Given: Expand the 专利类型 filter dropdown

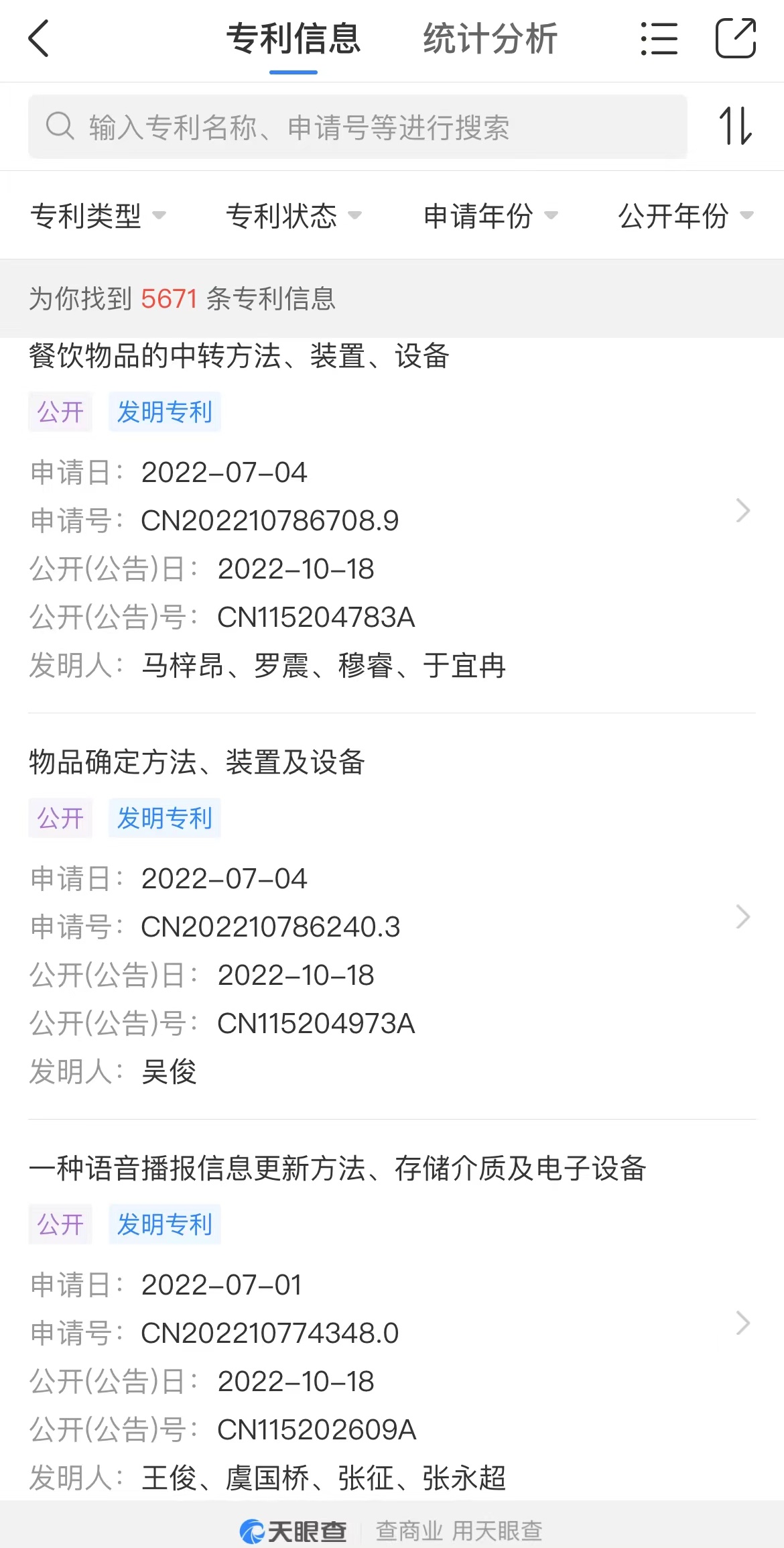Looking at the screenshot, I should (98, 215).
